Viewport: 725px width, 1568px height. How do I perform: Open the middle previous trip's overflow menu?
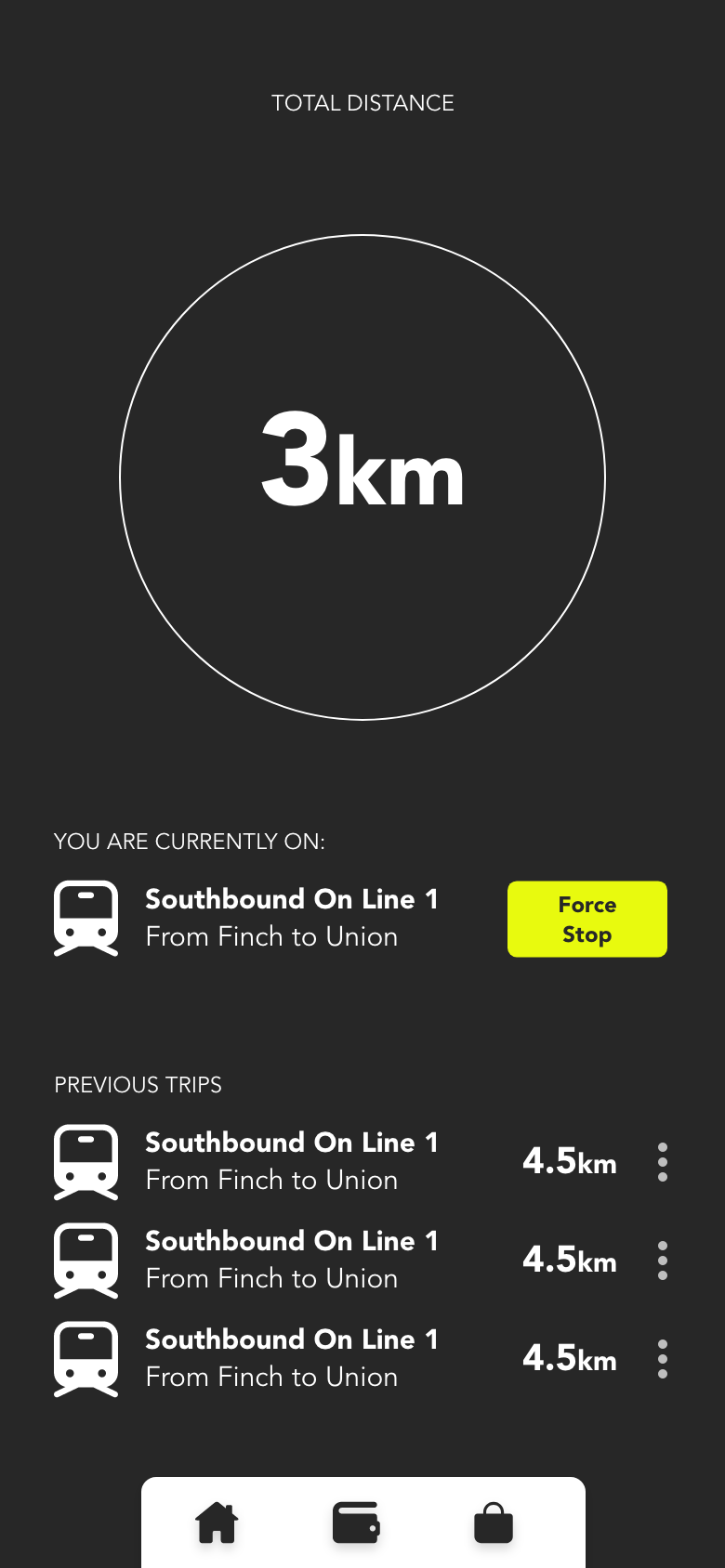click(663, 1261)
